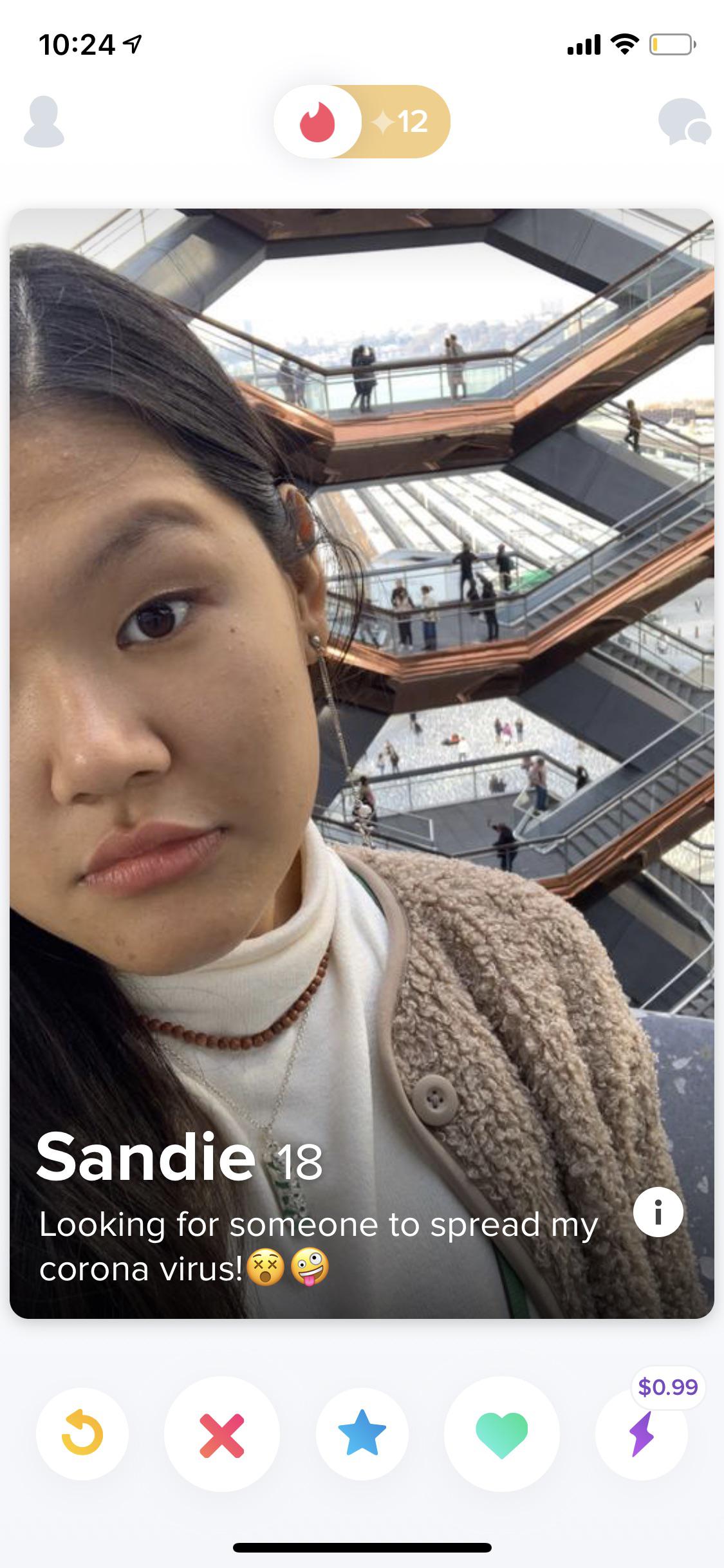This screenshot has height=1568, width=724.
Task: Rewind the last swipe
Action: 82,1433
